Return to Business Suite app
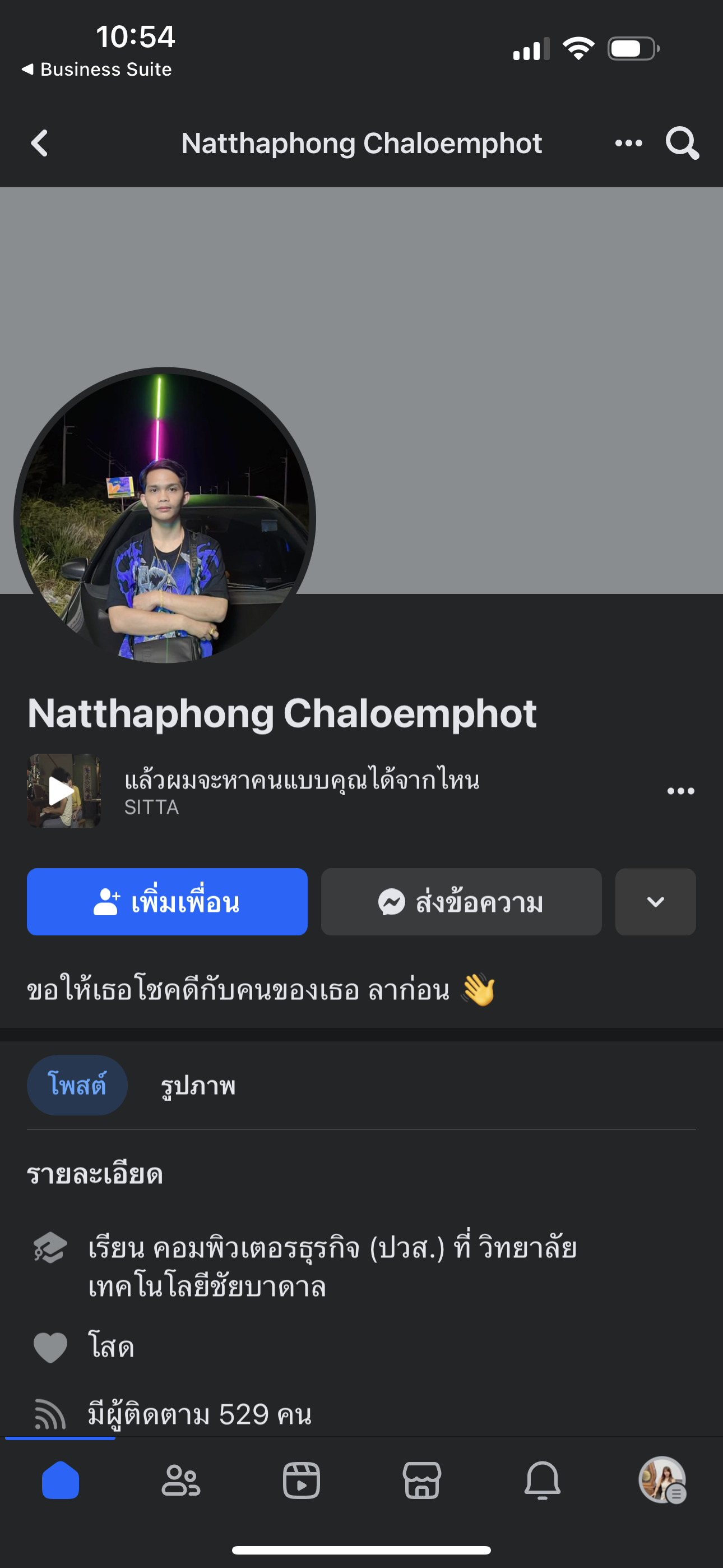 (98, 70)
